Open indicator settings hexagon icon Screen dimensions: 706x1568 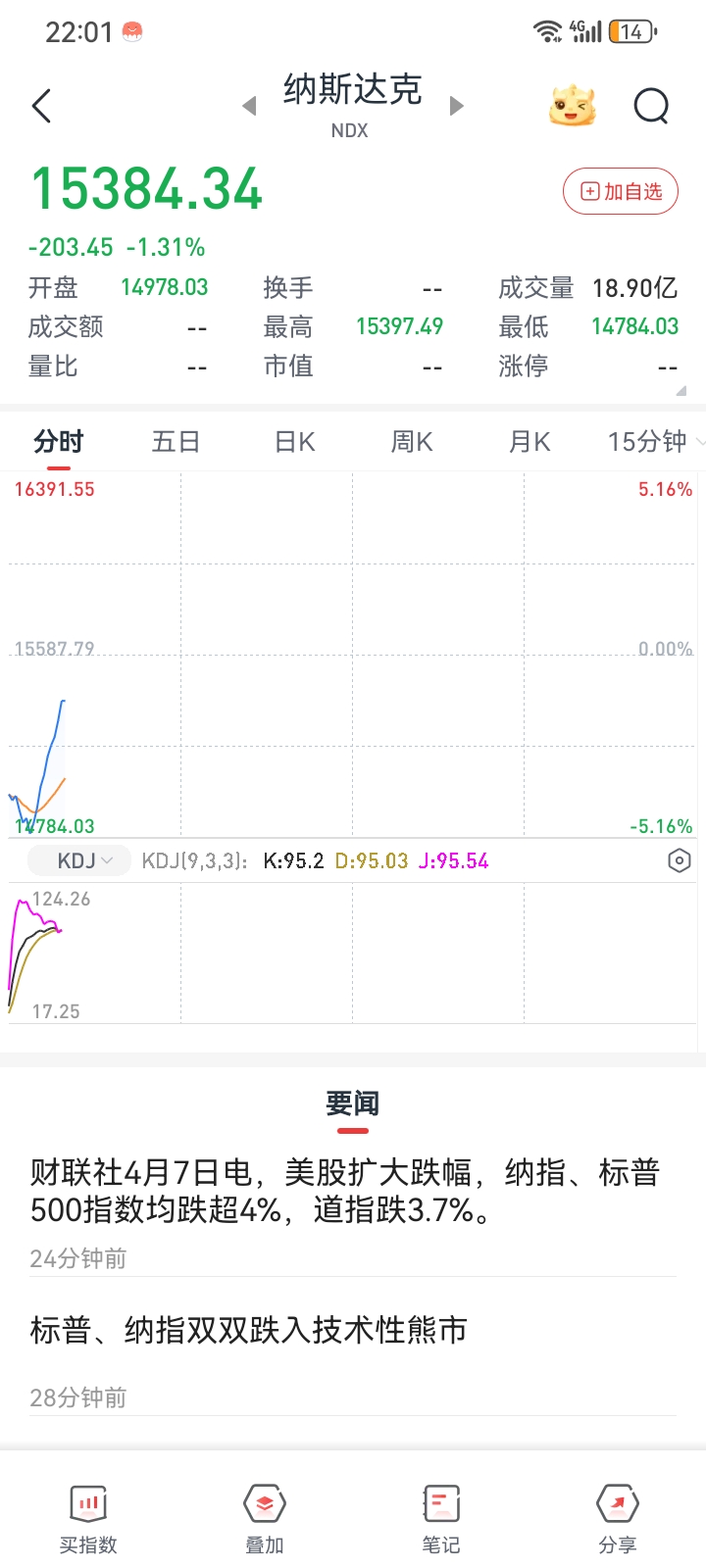click(x=679, y=860)
